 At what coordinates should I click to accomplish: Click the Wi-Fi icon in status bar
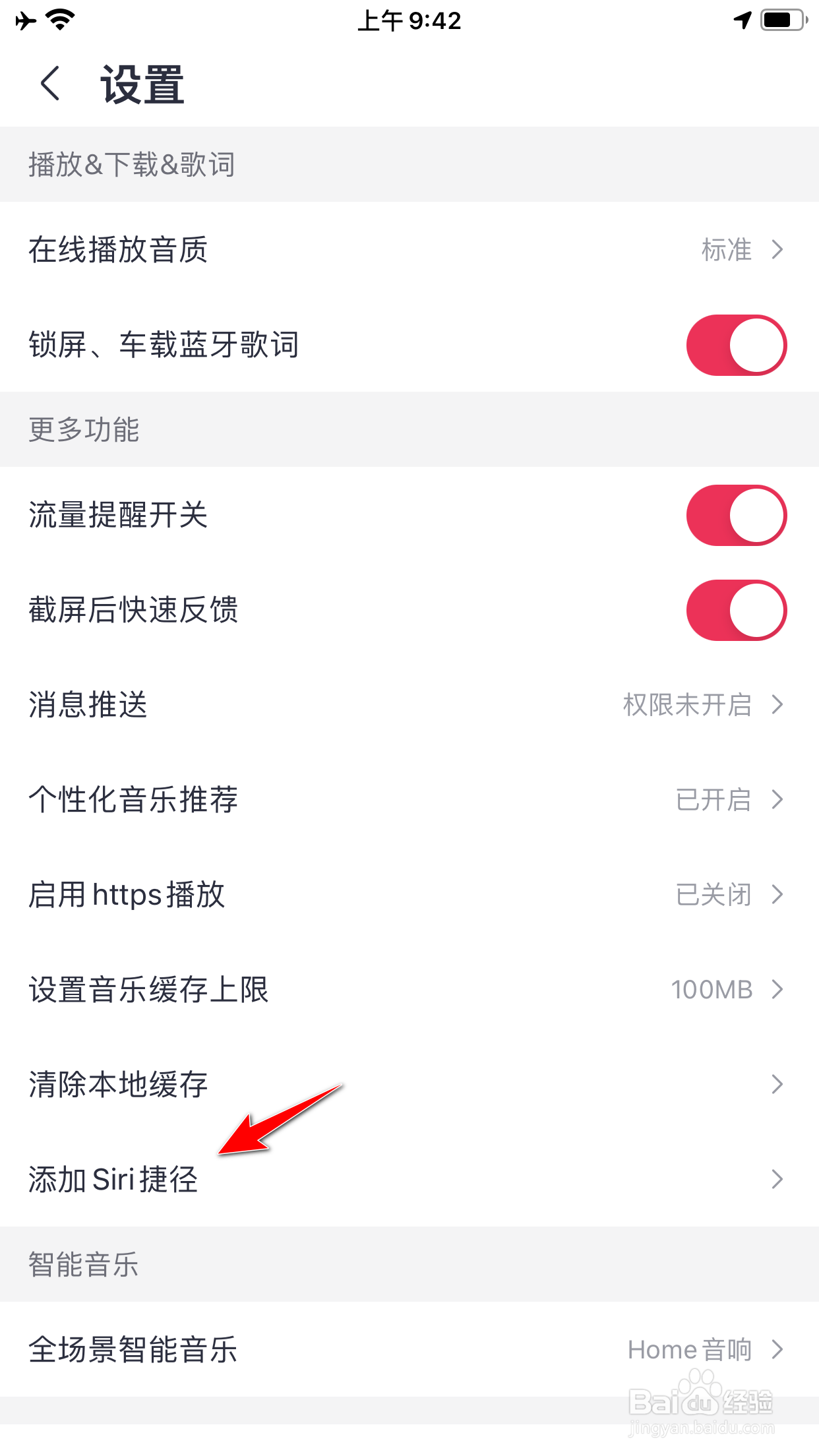(x=58, y=20)
